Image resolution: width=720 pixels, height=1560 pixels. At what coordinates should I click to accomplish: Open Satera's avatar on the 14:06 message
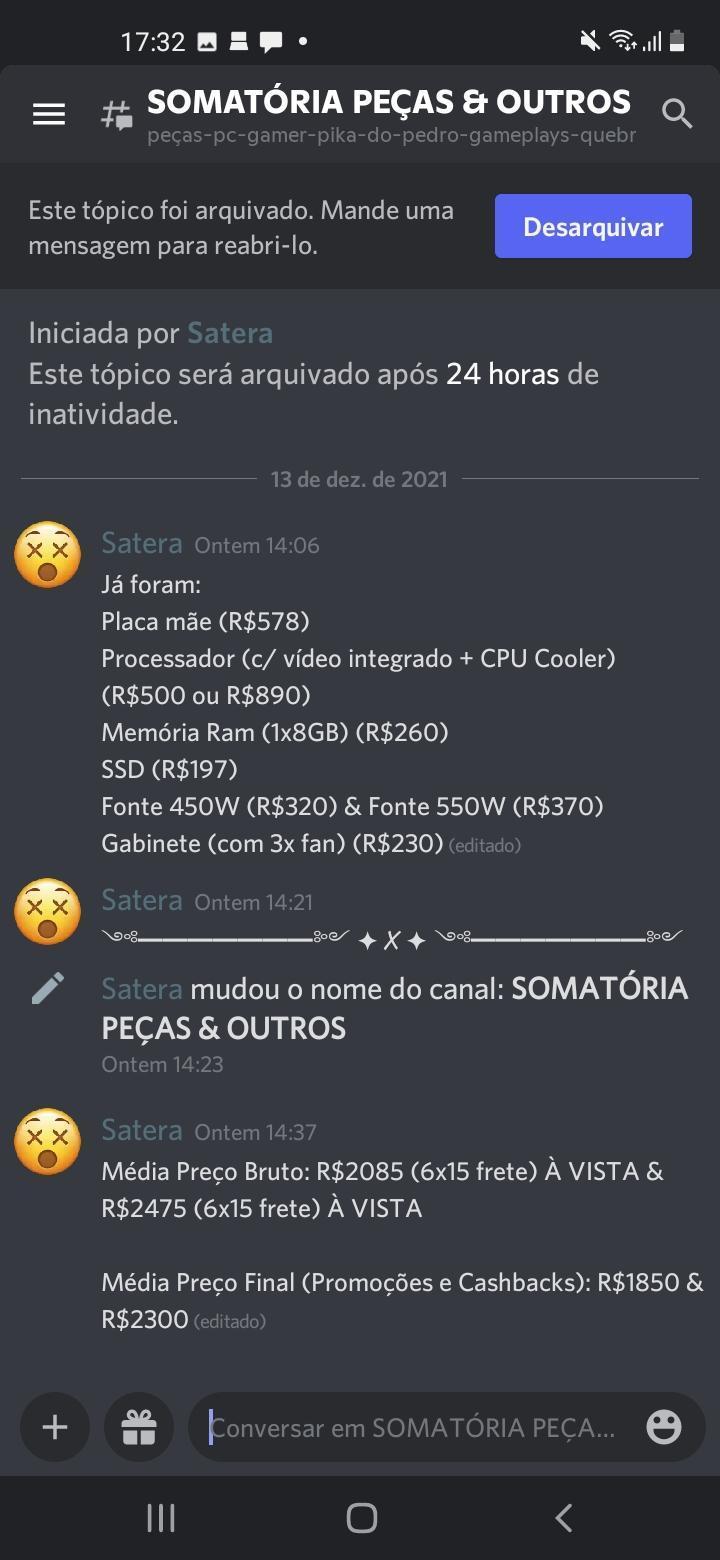coord(47,554)
